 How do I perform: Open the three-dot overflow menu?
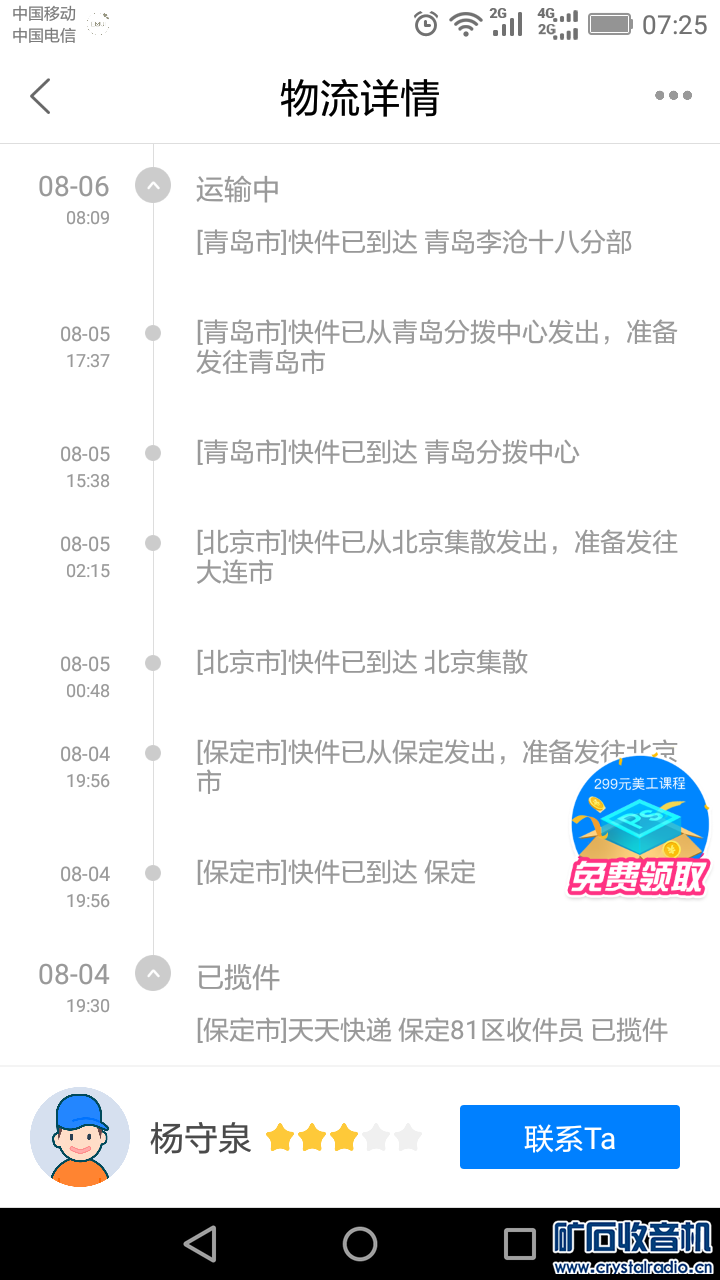click(673, 96)
